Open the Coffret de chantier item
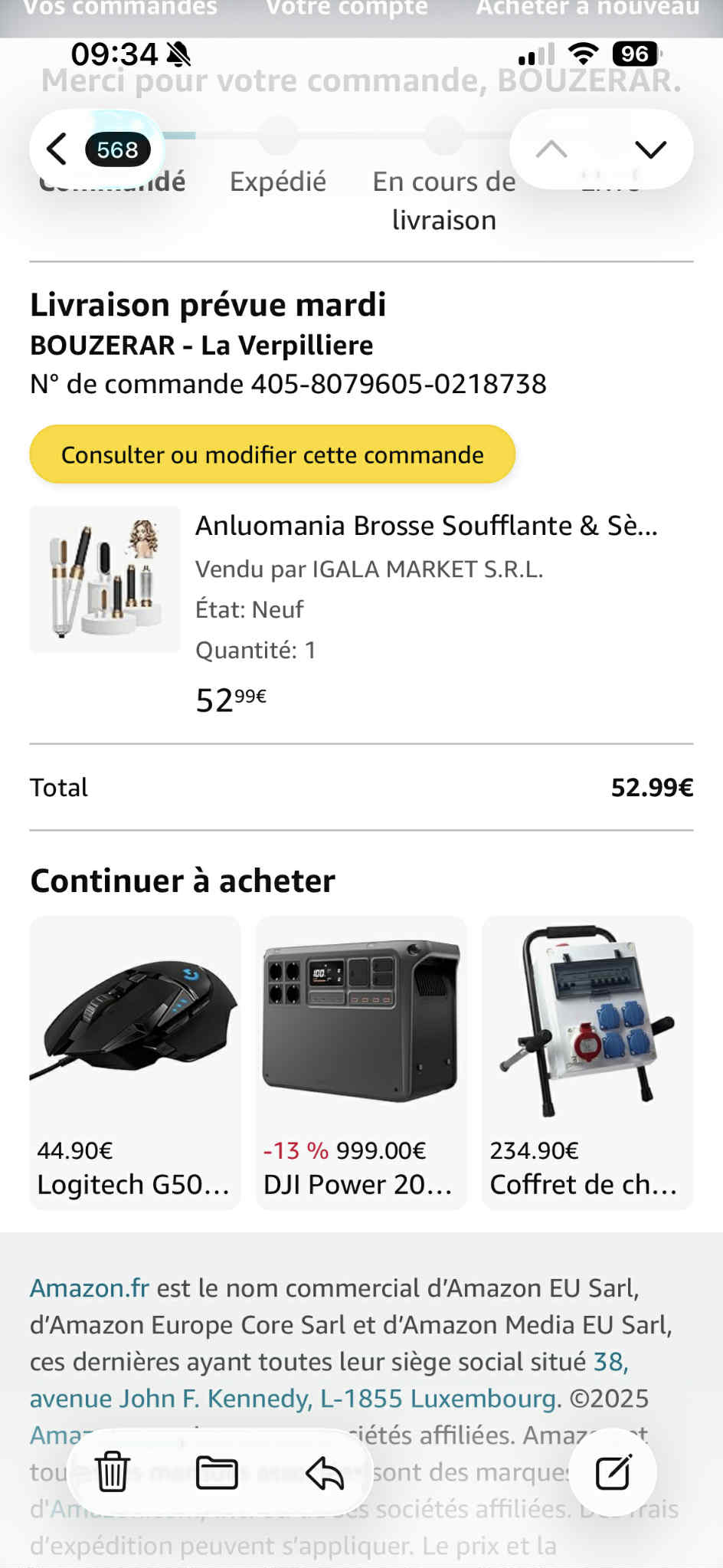723x1568 pixels. point(587,1061)
